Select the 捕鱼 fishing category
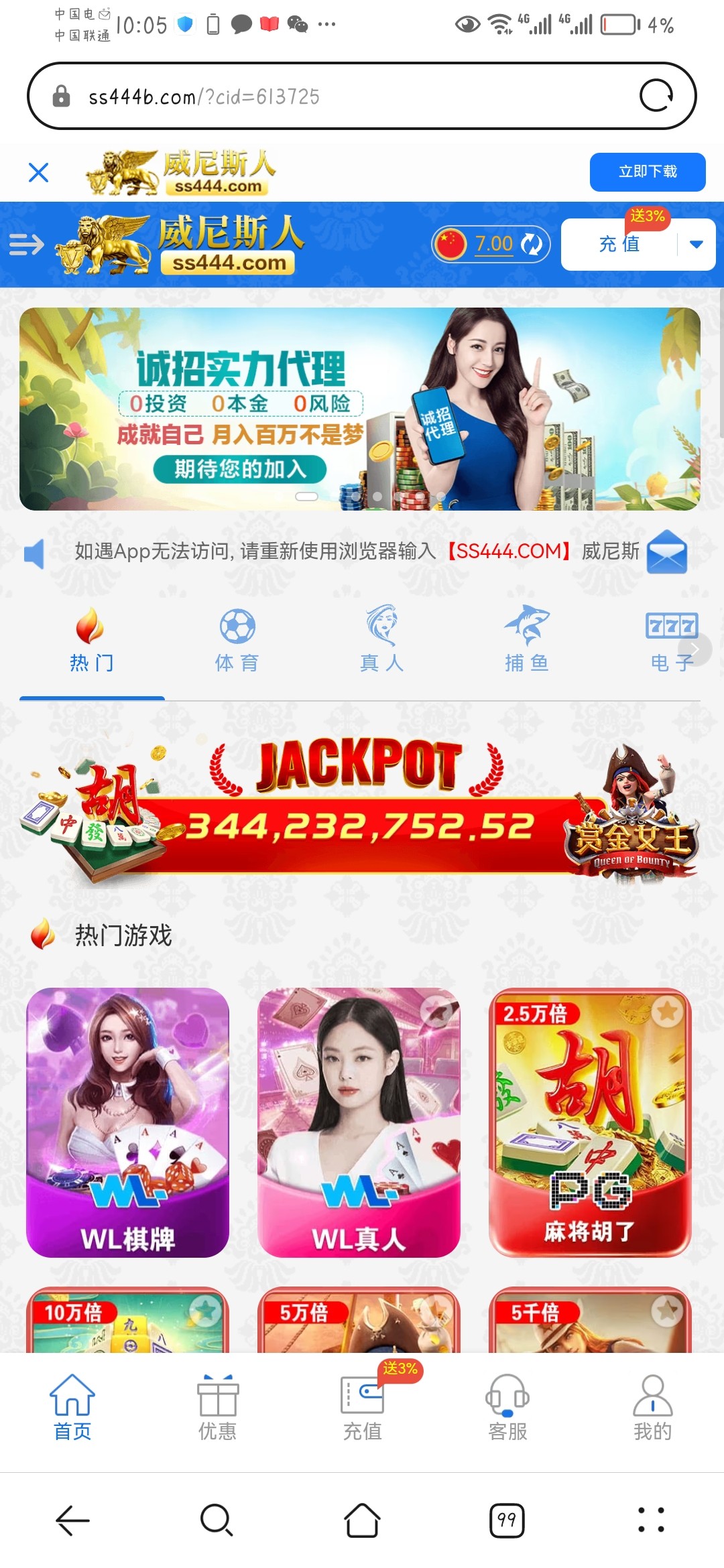The image size is (724, 1568). click(527, 639)
